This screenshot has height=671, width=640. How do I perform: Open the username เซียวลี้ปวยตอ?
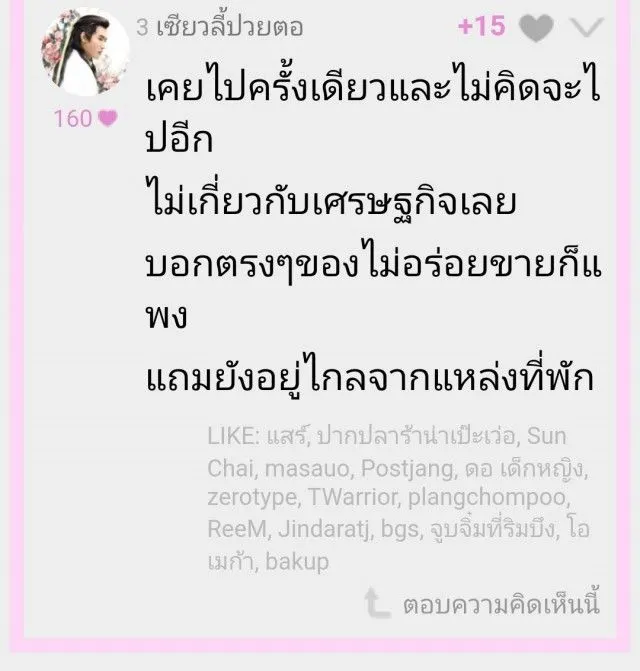tap(229, 27)
